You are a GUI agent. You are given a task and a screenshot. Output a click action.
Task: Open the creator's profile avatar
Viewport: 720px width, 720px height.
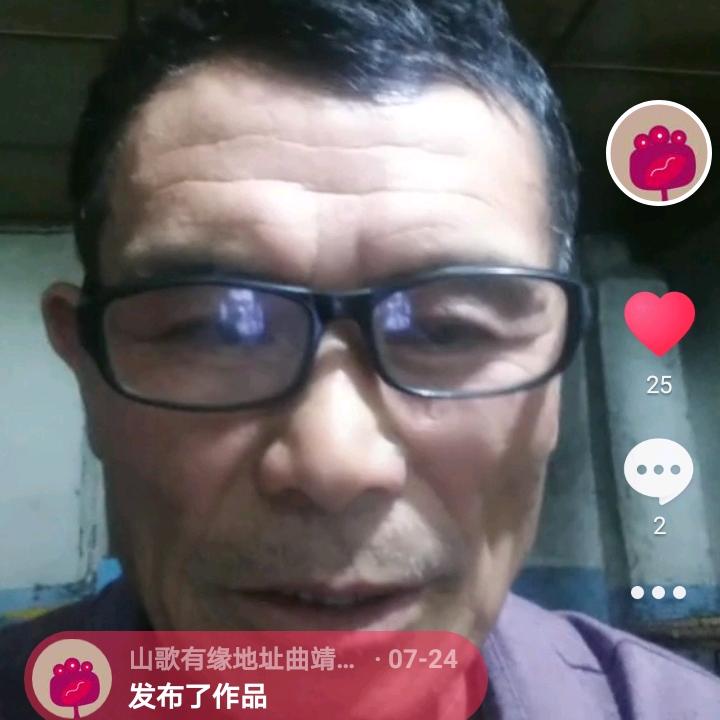pyautogui.click(x=658, y=153)
